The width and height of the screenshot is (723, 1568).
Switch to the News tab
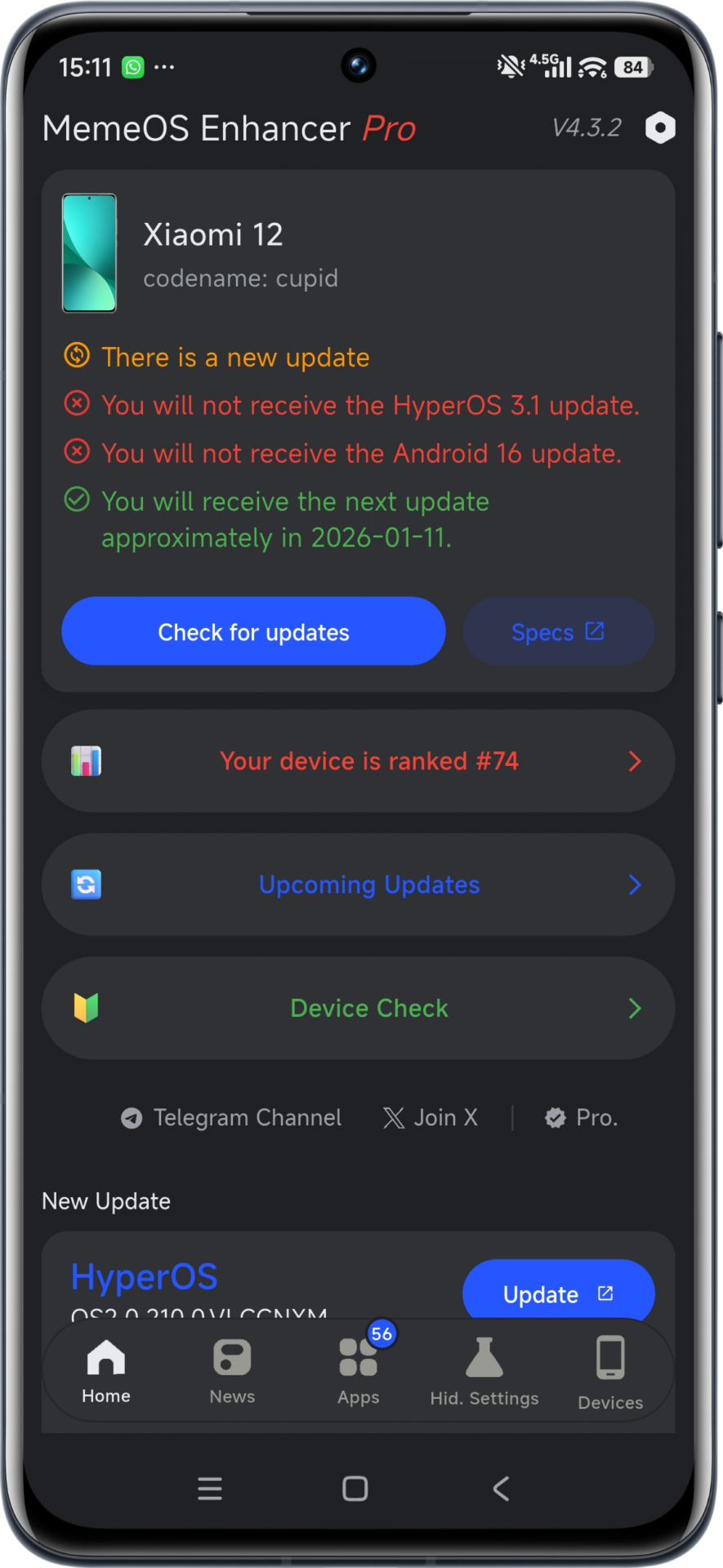point(232,1372)
